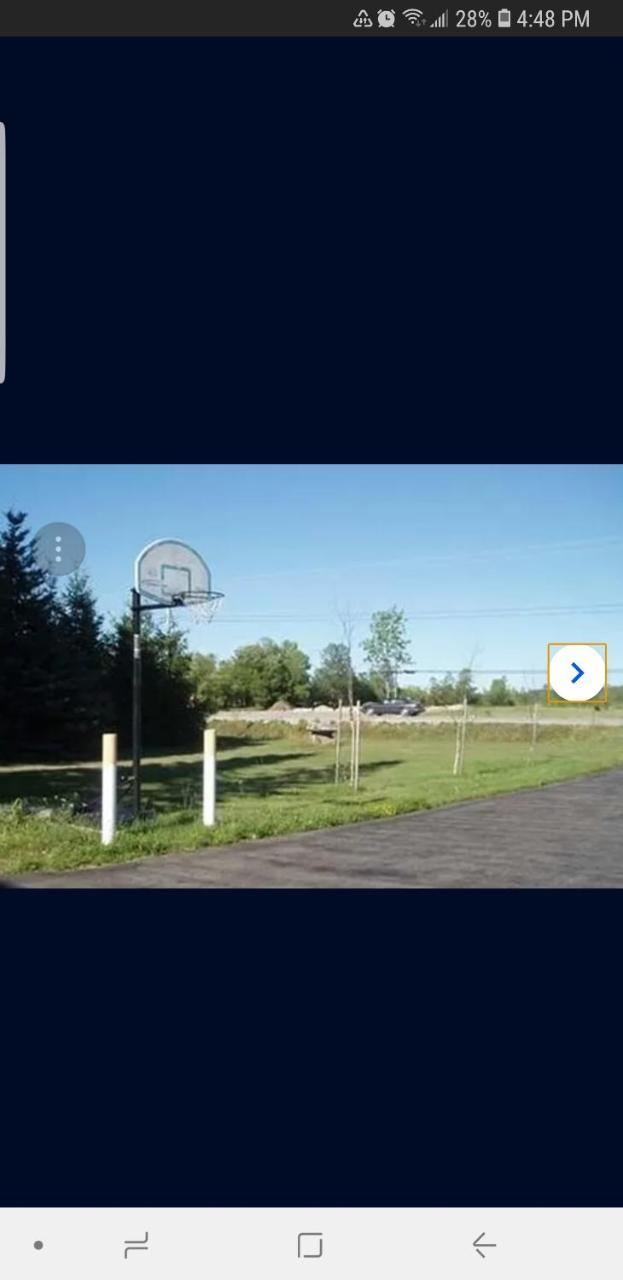Tap the system back button
This screenshot has width=623, height=1280.
pyautogui.click(x=484, y=1245)
